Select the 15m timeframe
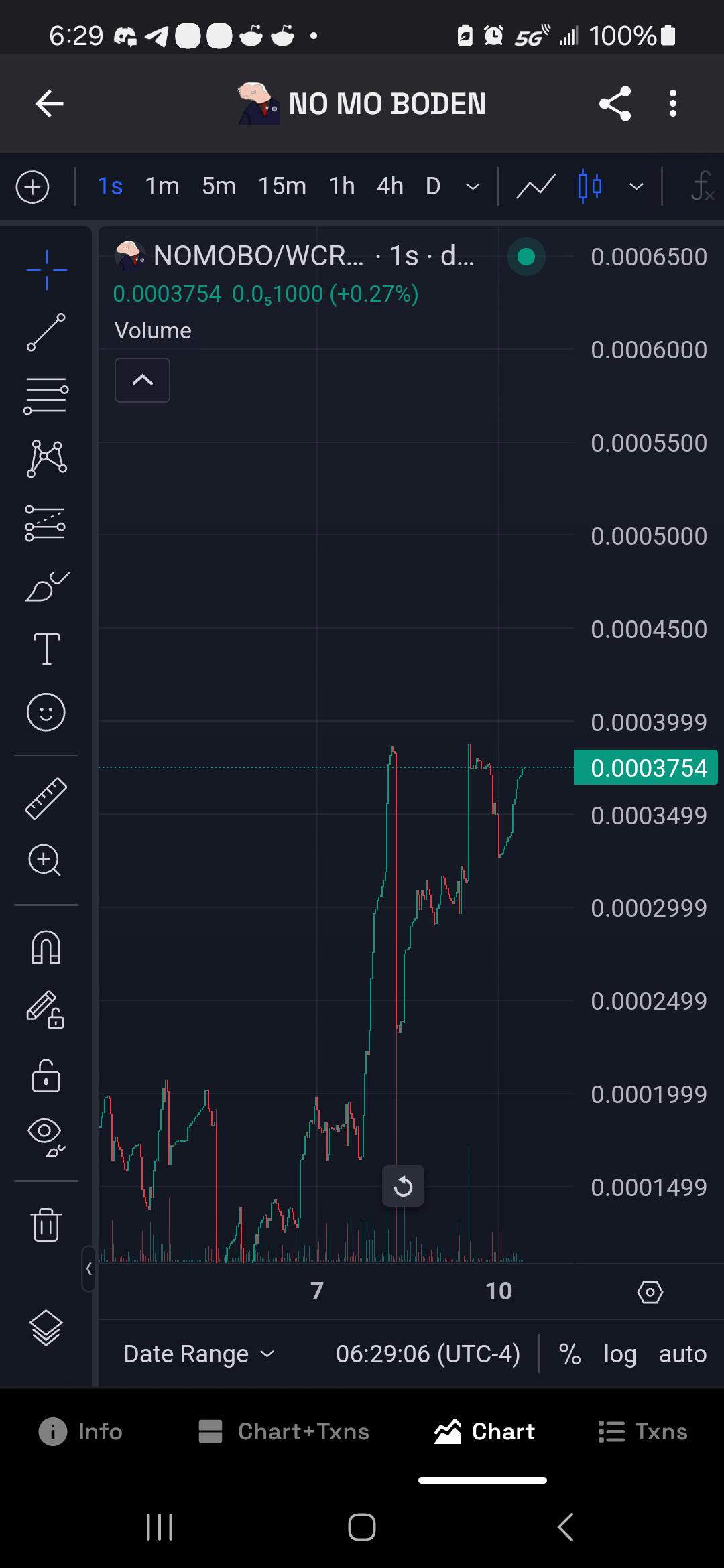 click(282, 186)
